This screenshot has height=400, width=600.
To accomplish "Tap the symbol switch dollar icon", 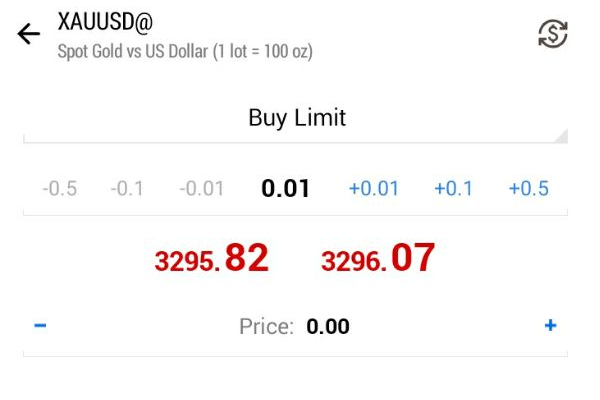I will tap(552, 34).
